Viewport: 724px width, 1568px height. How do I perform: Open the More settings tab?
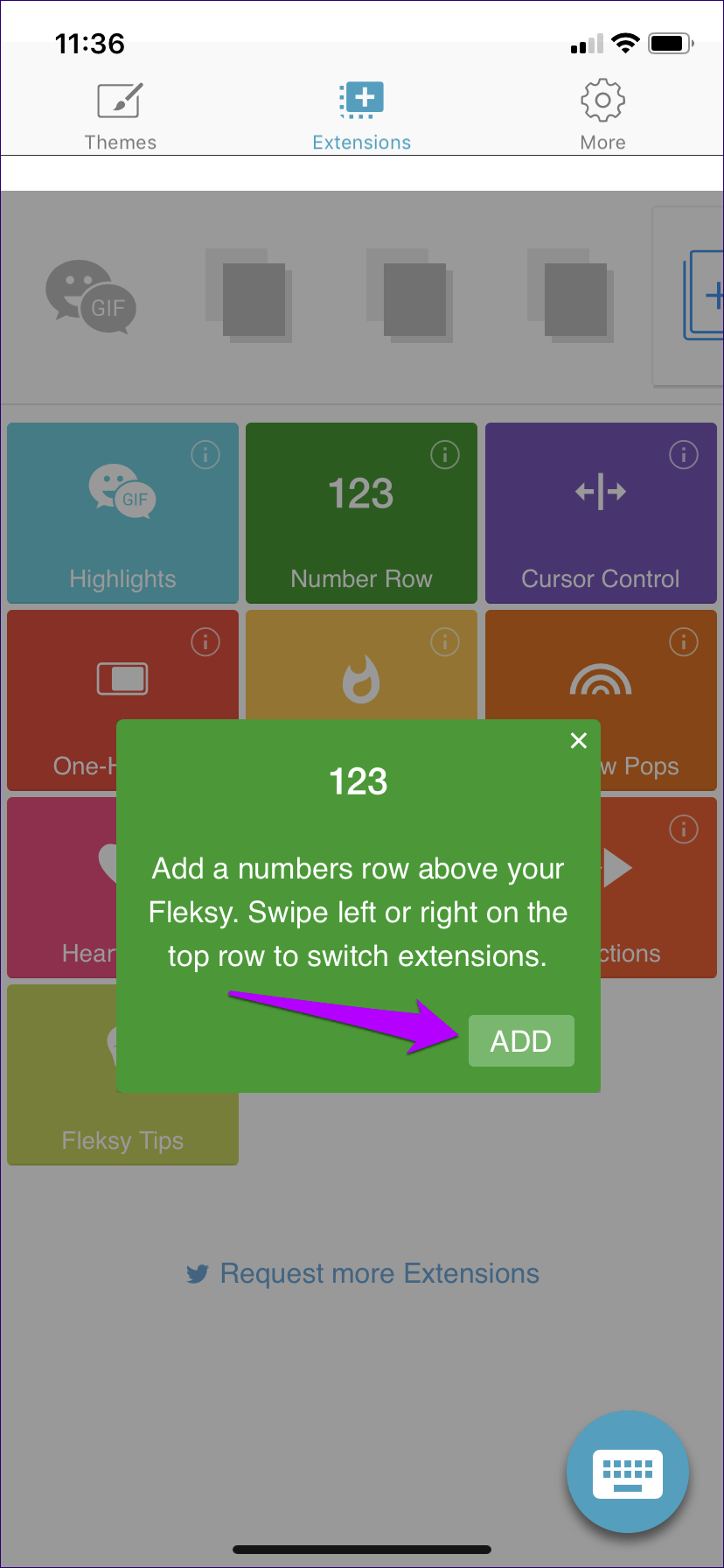[x=602, y=116]
